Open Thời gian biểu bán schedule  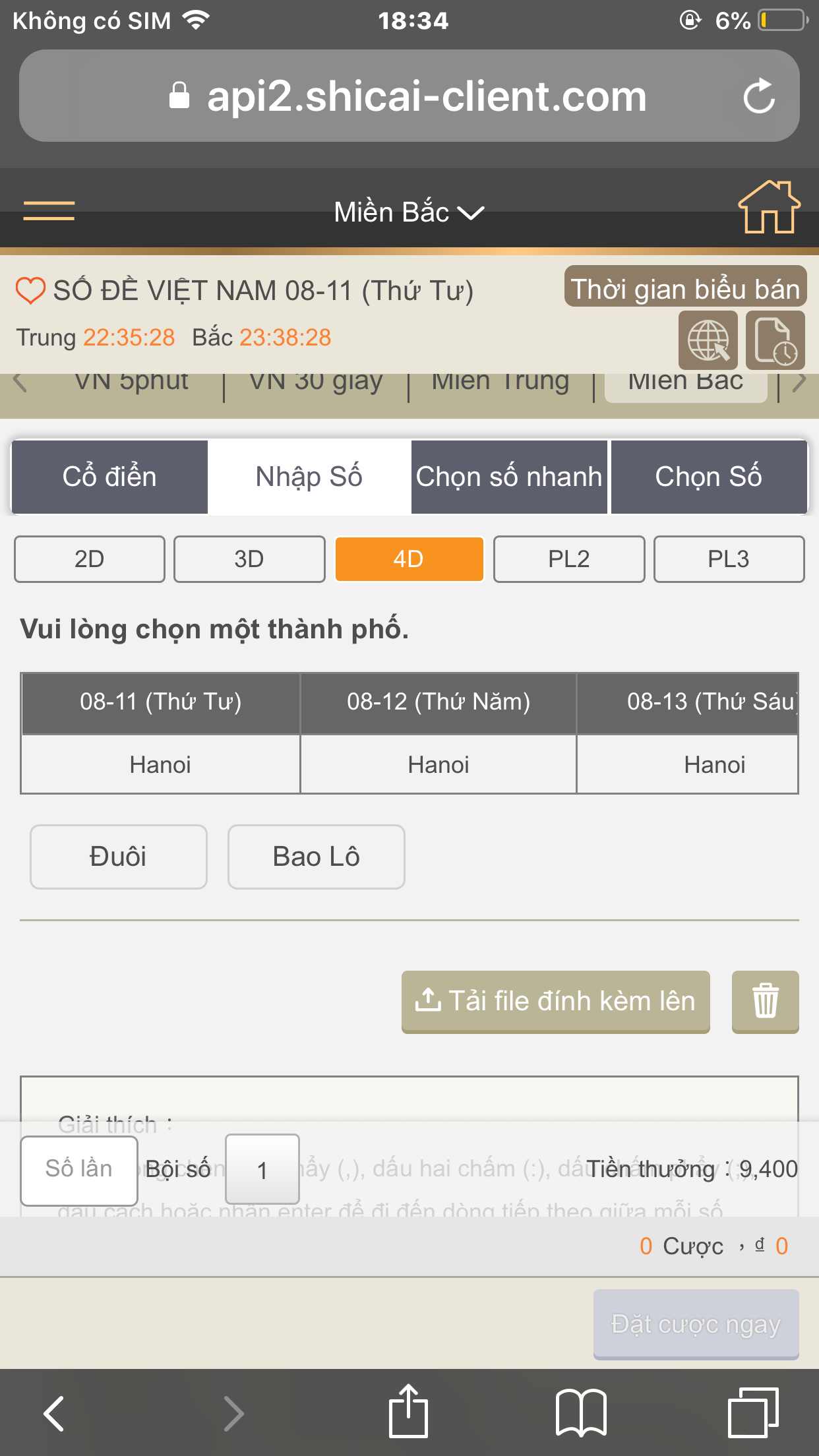(x=685, y=288)
